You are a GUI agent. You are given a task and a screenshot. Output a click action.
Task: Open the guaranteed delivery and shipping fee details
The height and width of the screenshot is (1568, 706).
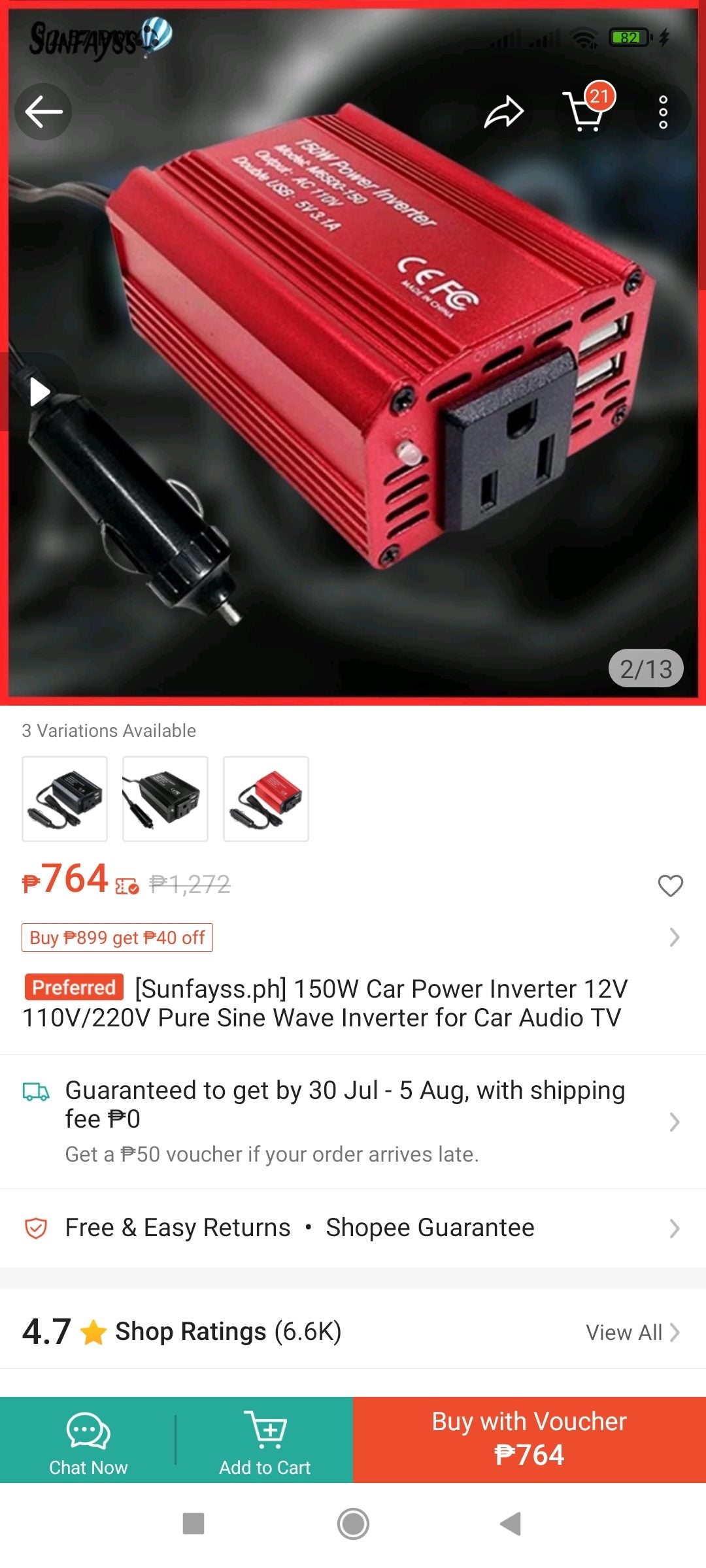(x=353, y=1120)
